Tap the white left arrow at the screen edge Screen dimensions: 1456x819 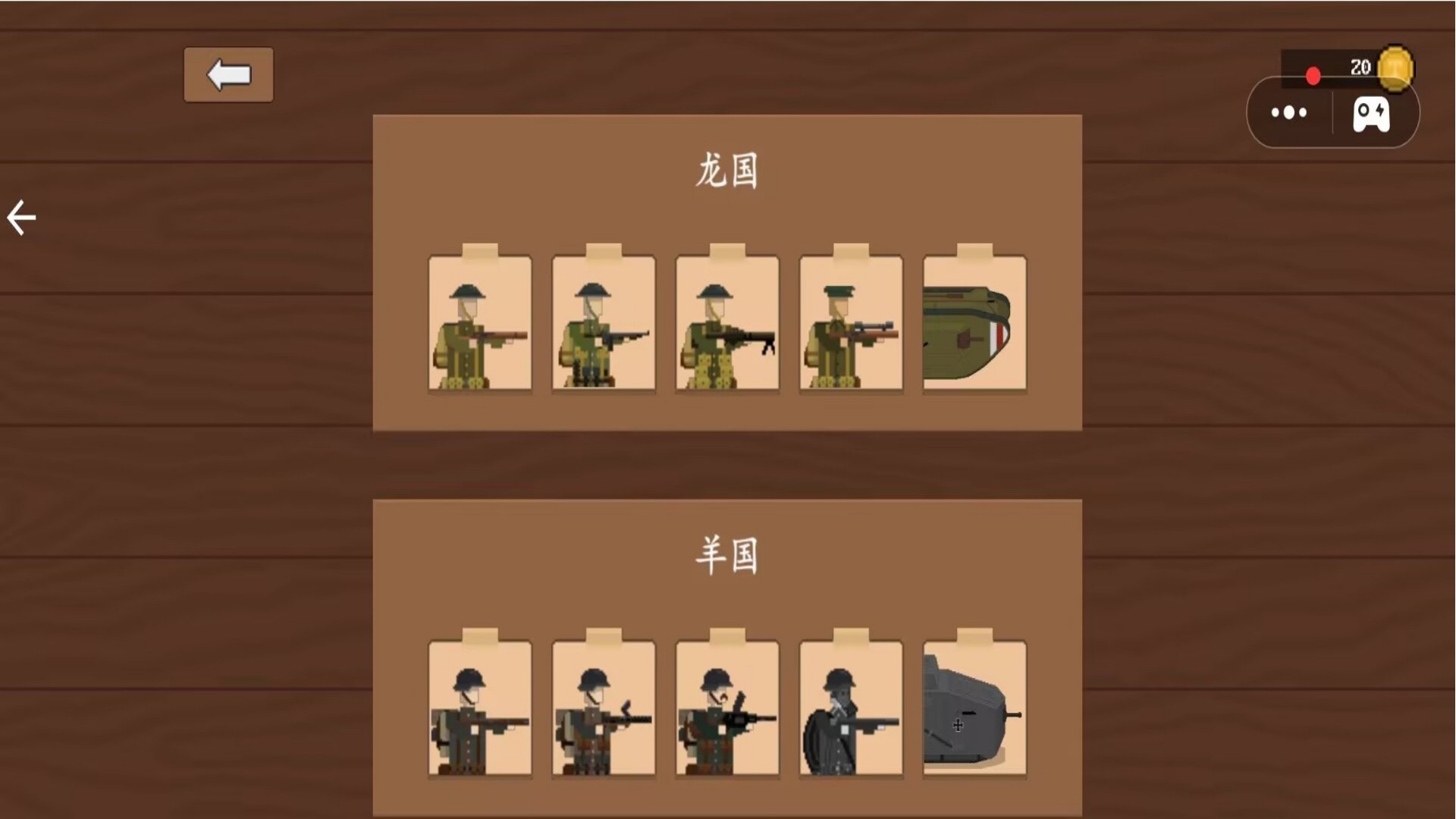(x=21, y=218)
